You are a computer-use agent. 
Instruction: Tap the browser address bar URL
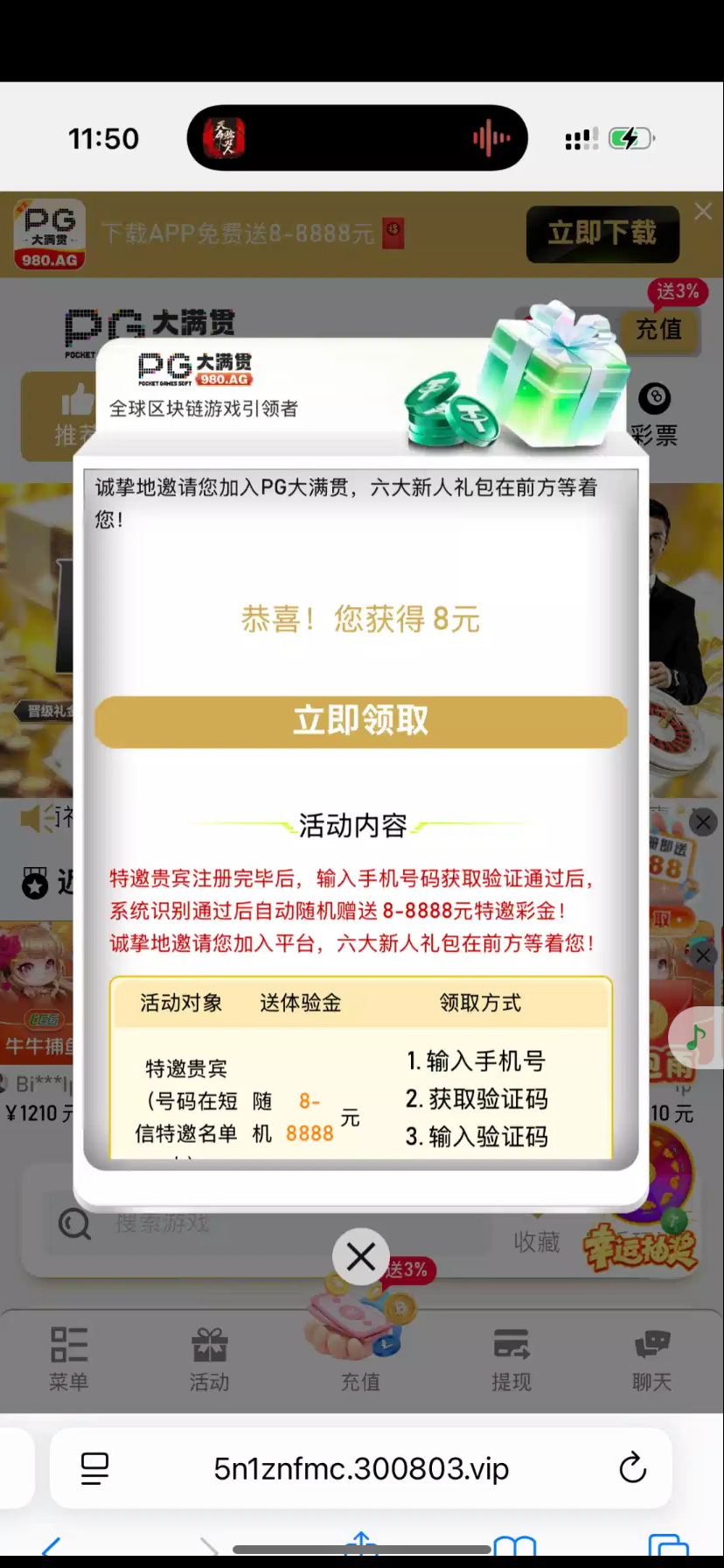click(360, 1468)
